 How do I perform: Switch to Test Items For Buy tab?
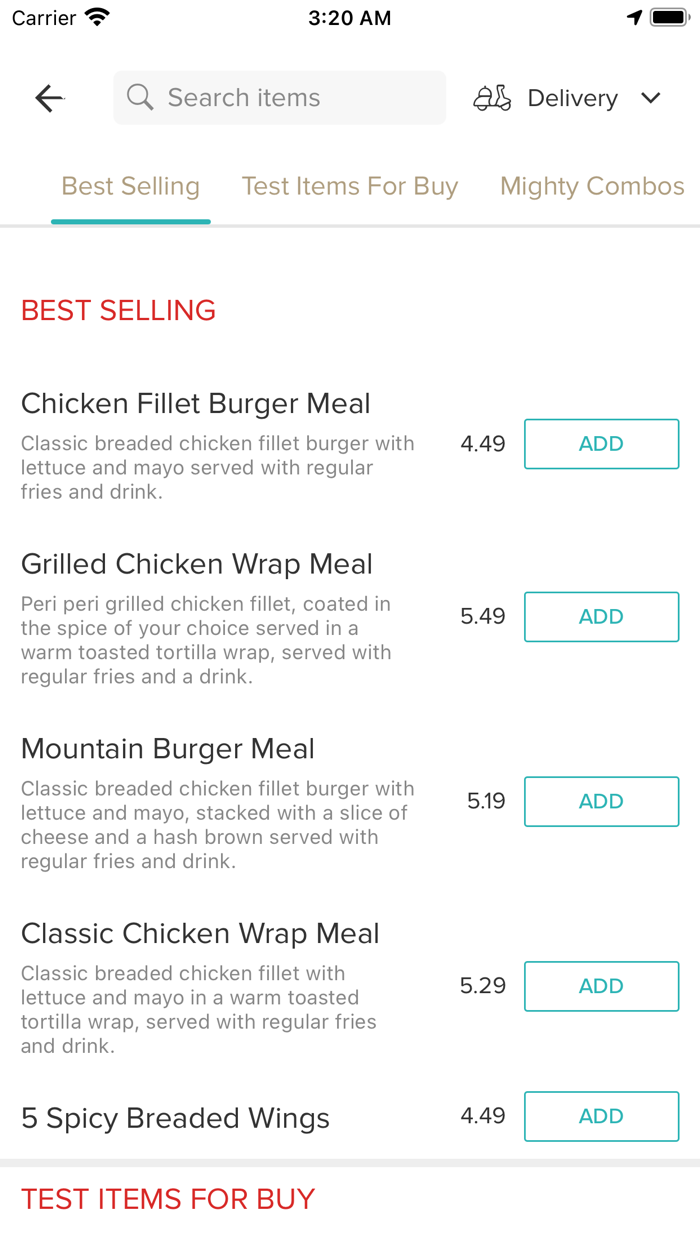click(350, 187)
